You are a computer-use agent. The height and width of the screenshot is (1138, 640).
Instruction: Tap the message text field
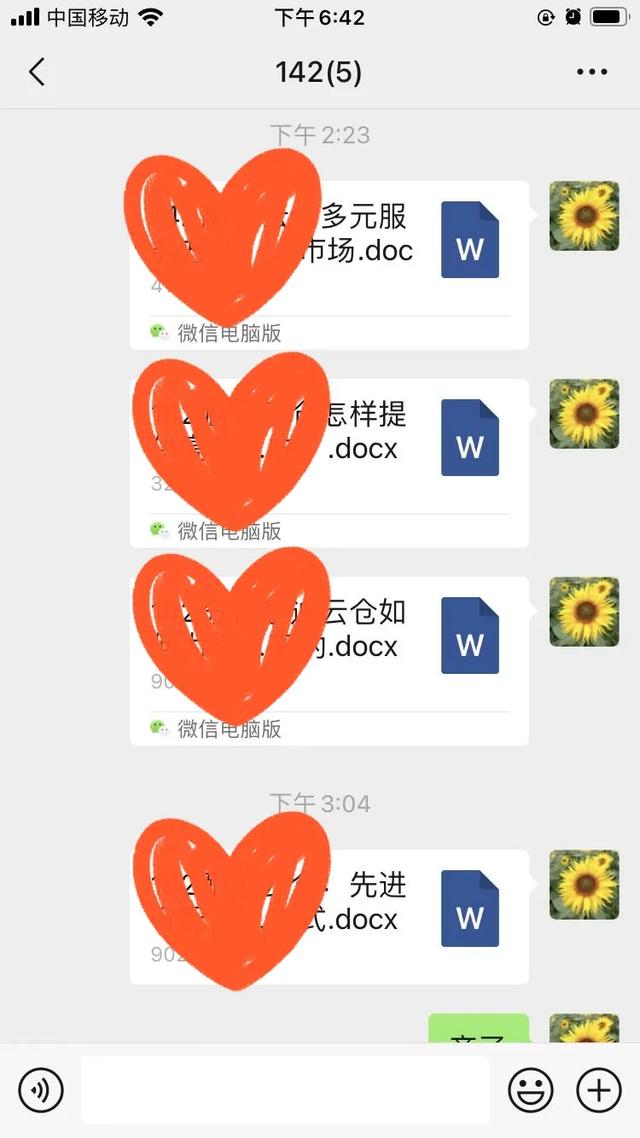pyautogui.click(x=285, y=1090)
